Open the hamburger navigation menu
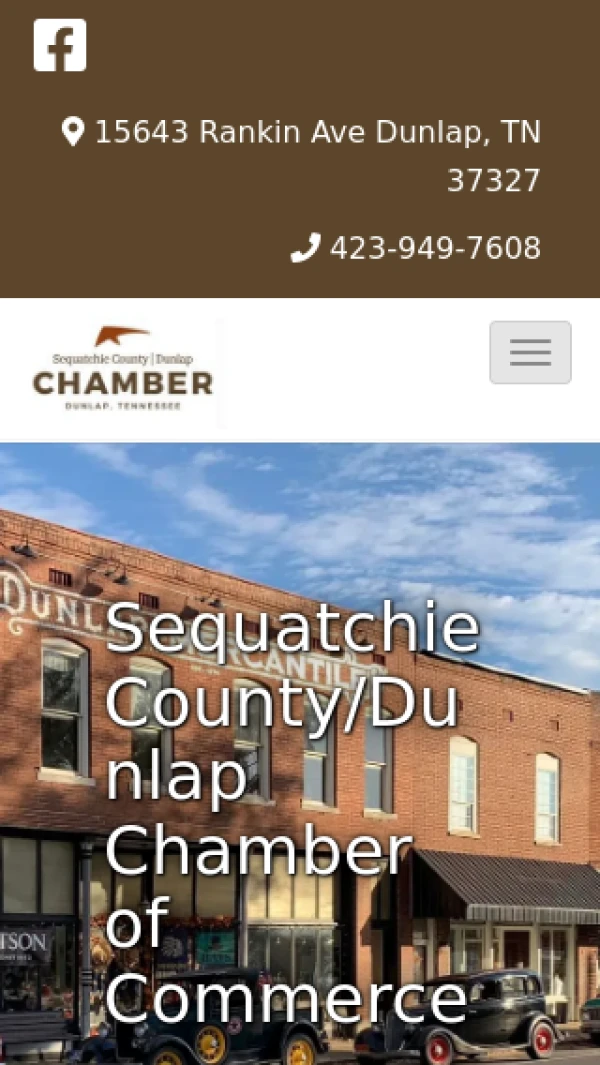This screenshot has height=1065, width=600. (530, 352)
